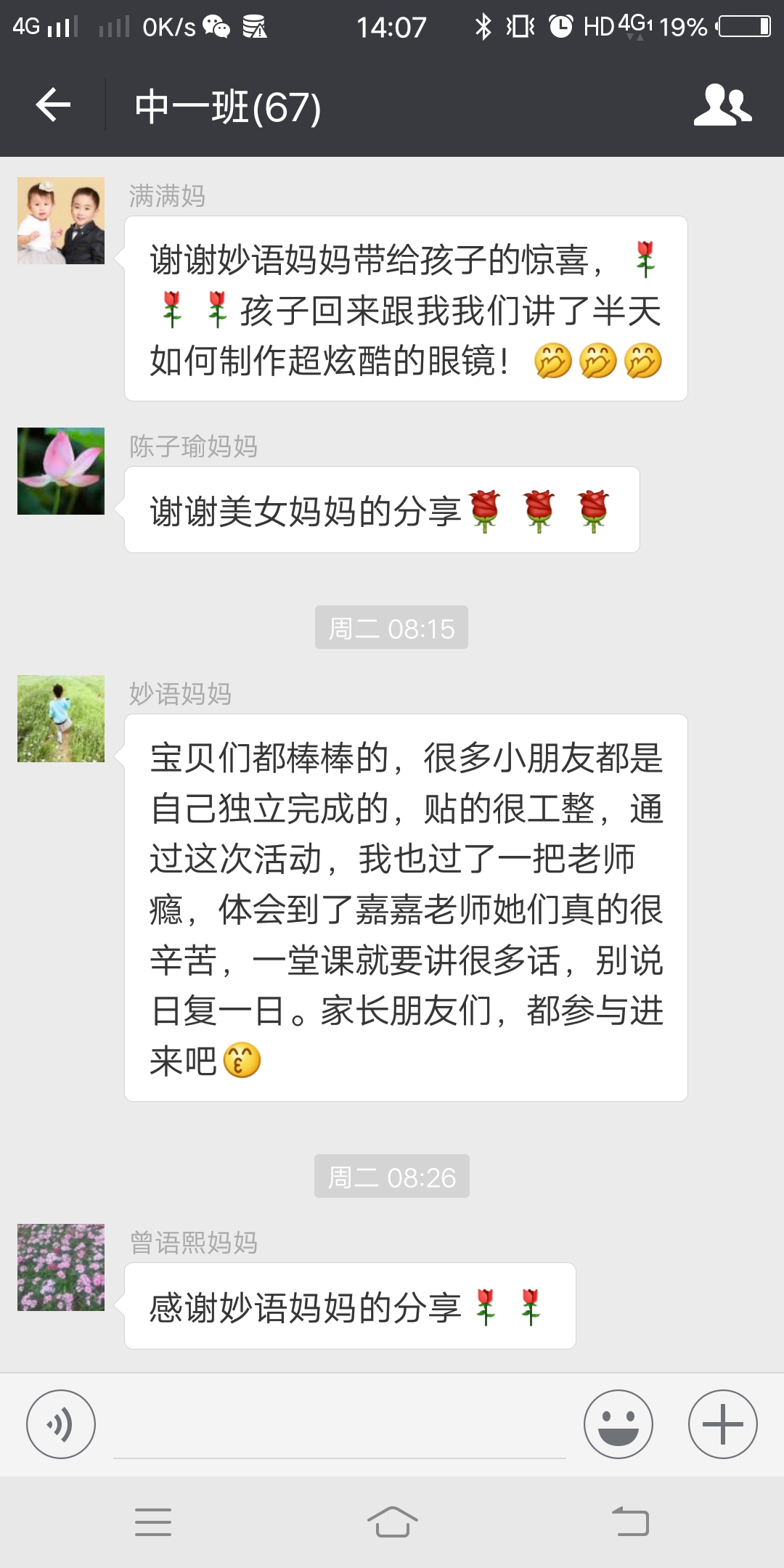The width and height of the screenshot is (784, 1568).
Task: View 妙语妈妈's profile avatar
Action: click(61, 719)
